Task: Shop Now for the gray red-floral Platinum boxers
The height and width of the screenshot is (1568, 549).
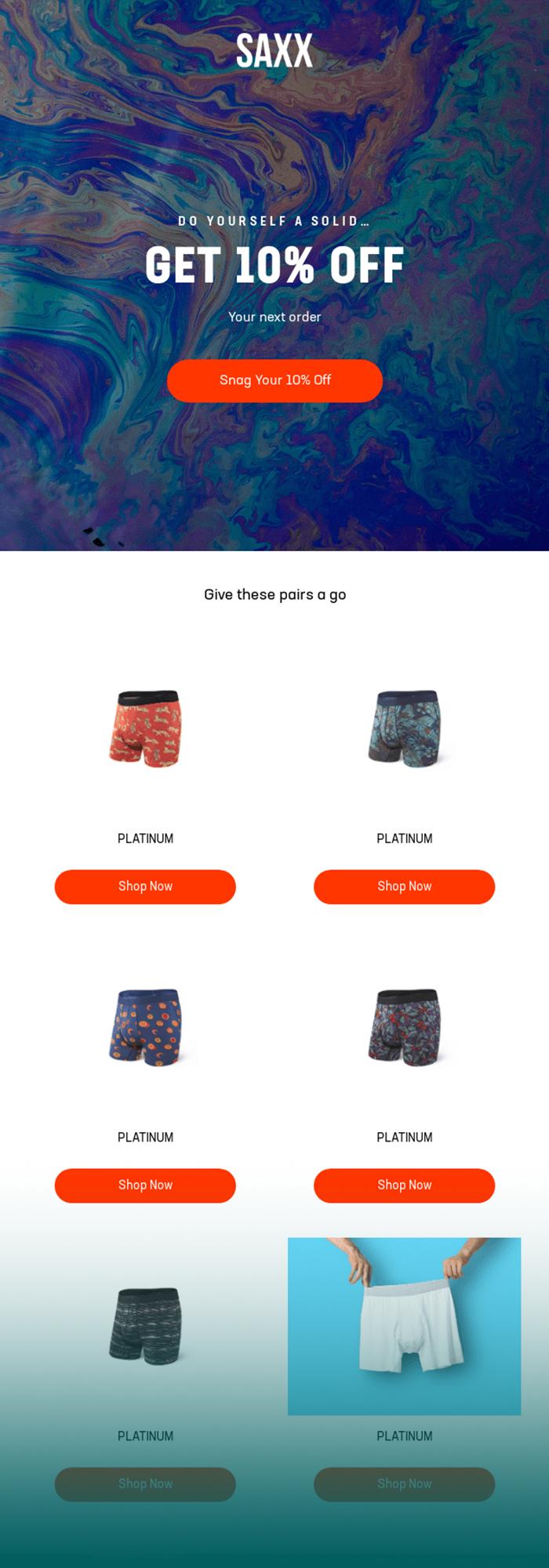Action: [404, 1185]
